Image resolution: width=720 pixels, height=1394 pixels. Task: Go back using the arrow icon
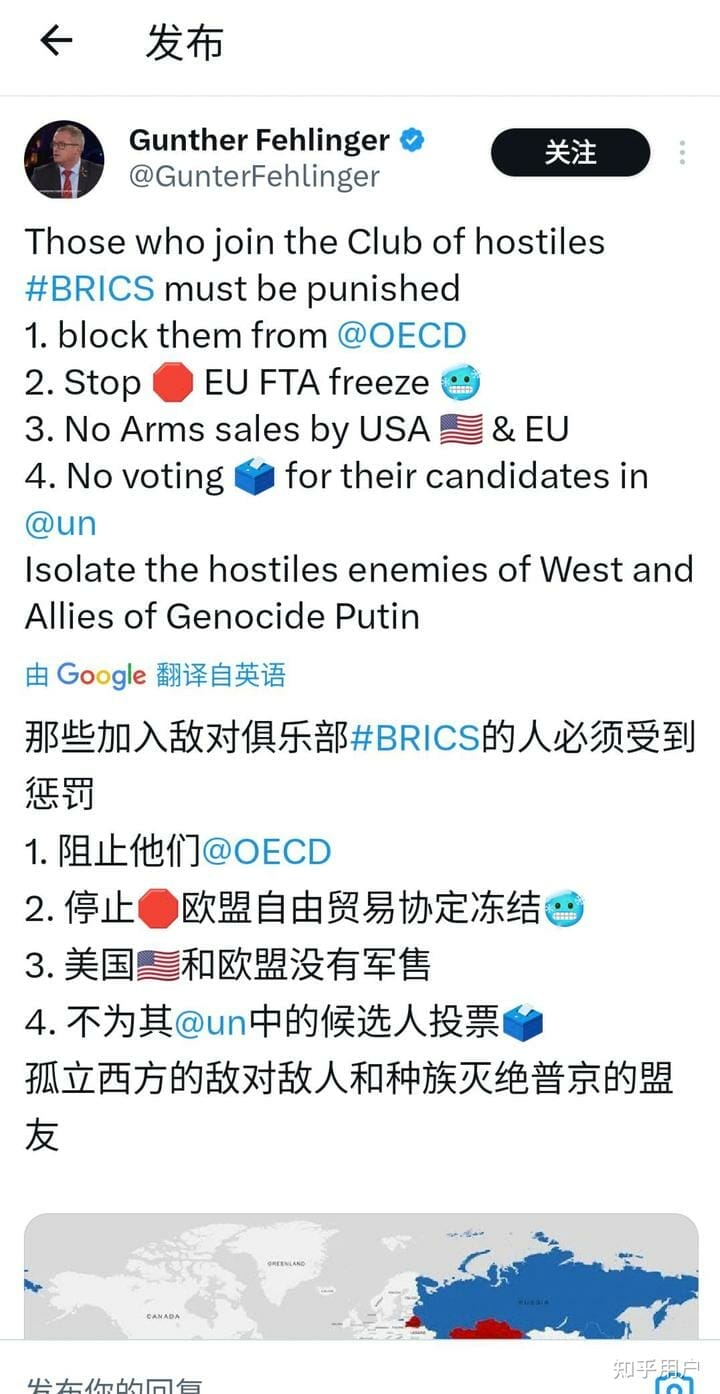point(56,41)
